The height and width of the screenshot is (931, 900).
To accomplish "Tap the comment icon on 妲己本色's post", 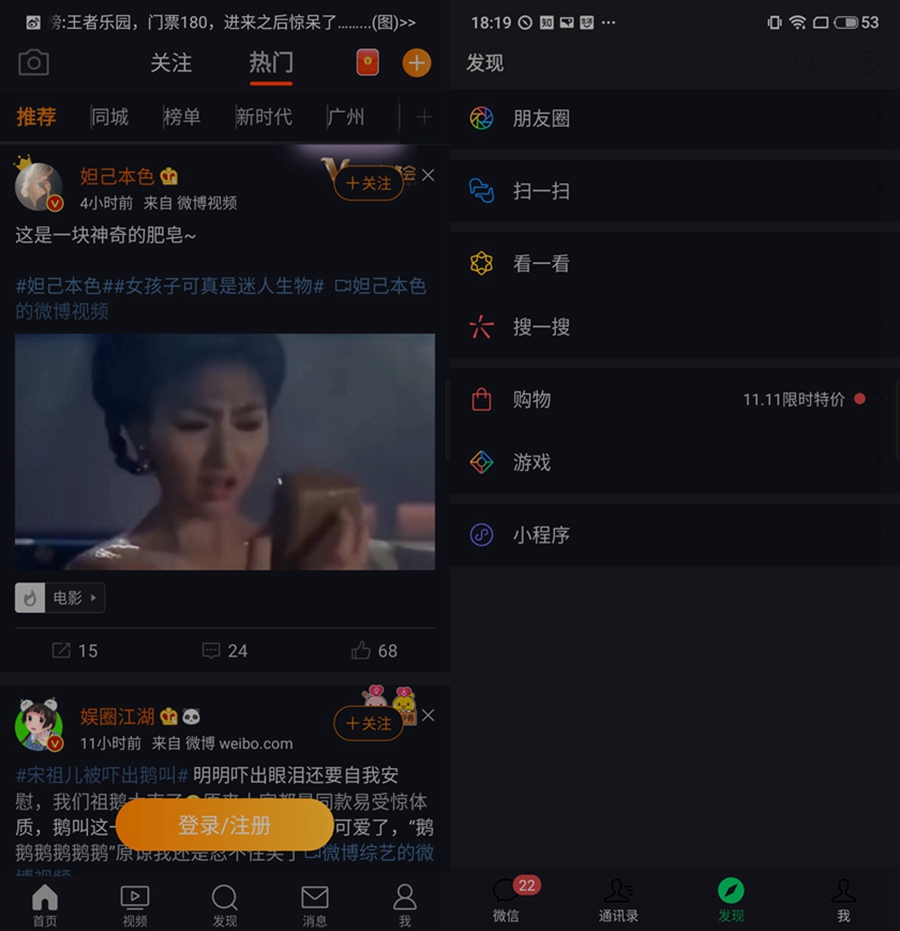I will pyautogui.click(x=211, y=650).
